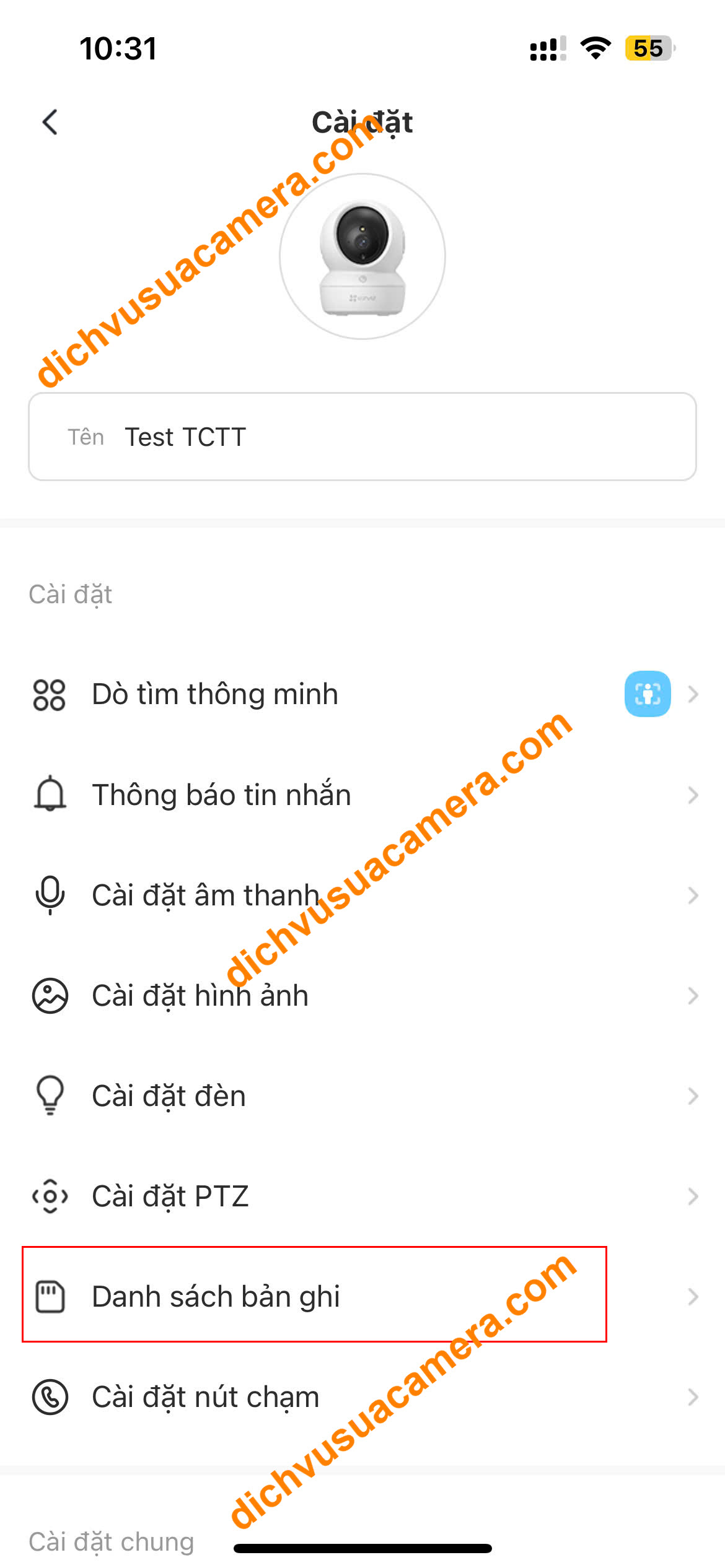Open Cài đặt đèn
The height and width of the screenshot is (1568, 725).
pos(169,1096)
